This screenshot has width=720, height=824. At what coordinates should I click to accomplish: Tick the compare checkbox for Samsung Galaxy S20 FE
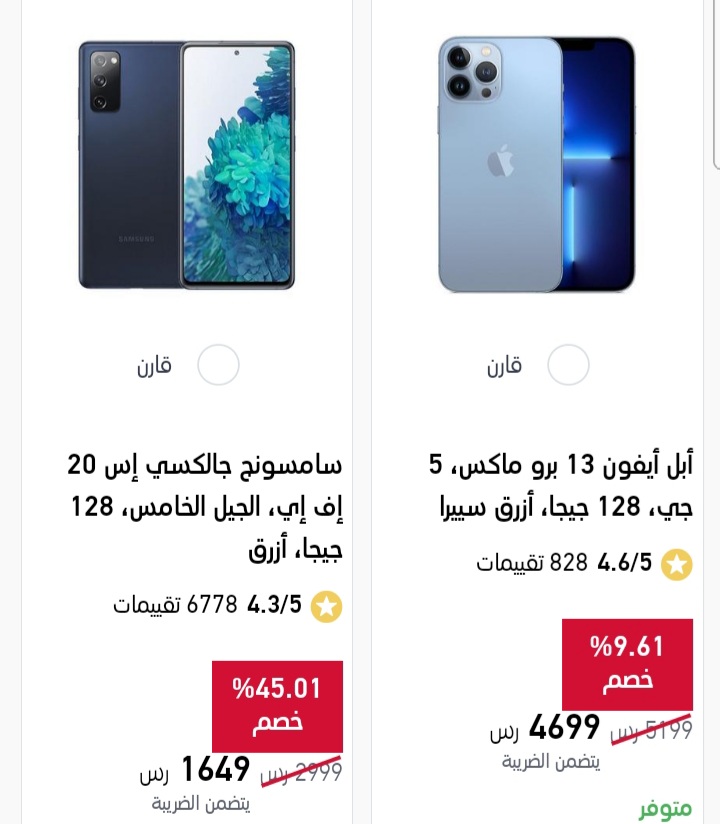pyautogui.click(x=218, y=365)
